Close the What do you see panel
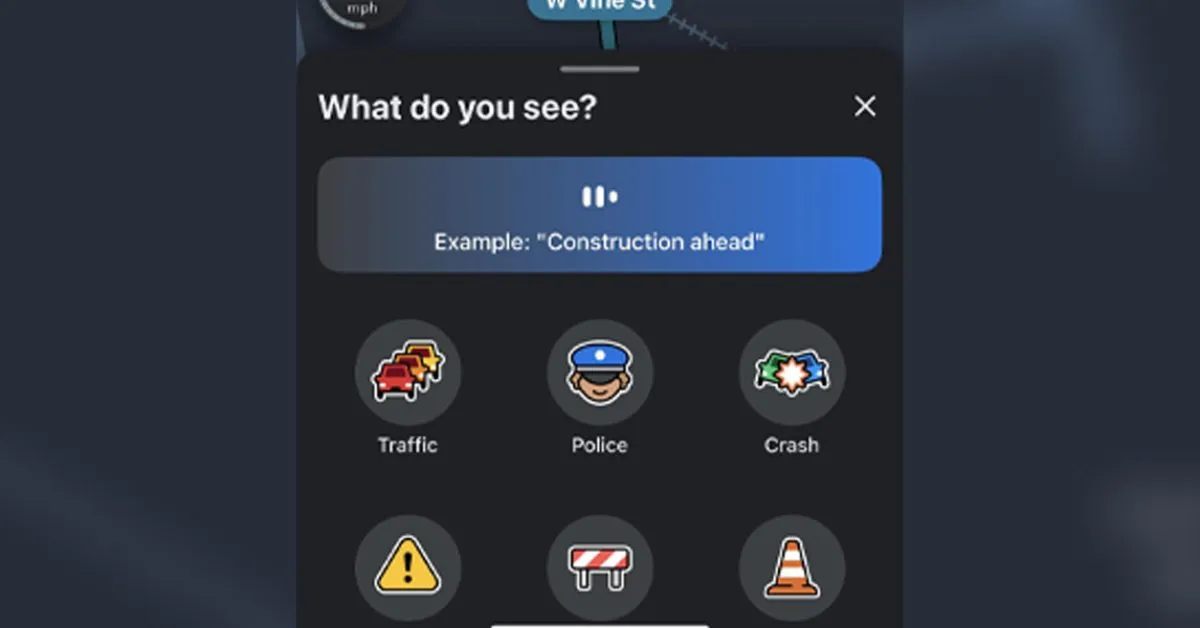 click(864, 107)
